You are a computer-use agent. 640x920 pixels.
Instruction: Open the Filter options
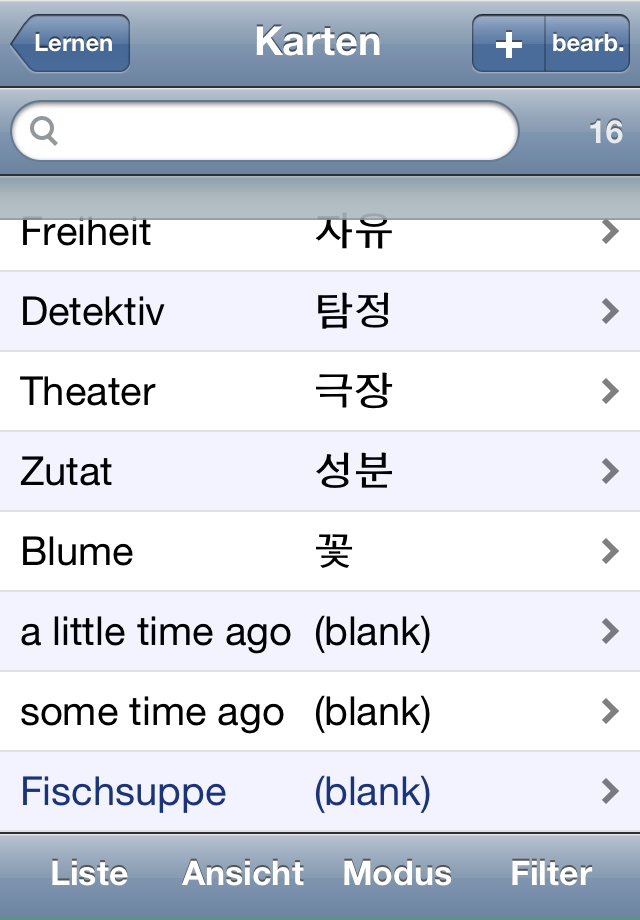coord(551,873)
